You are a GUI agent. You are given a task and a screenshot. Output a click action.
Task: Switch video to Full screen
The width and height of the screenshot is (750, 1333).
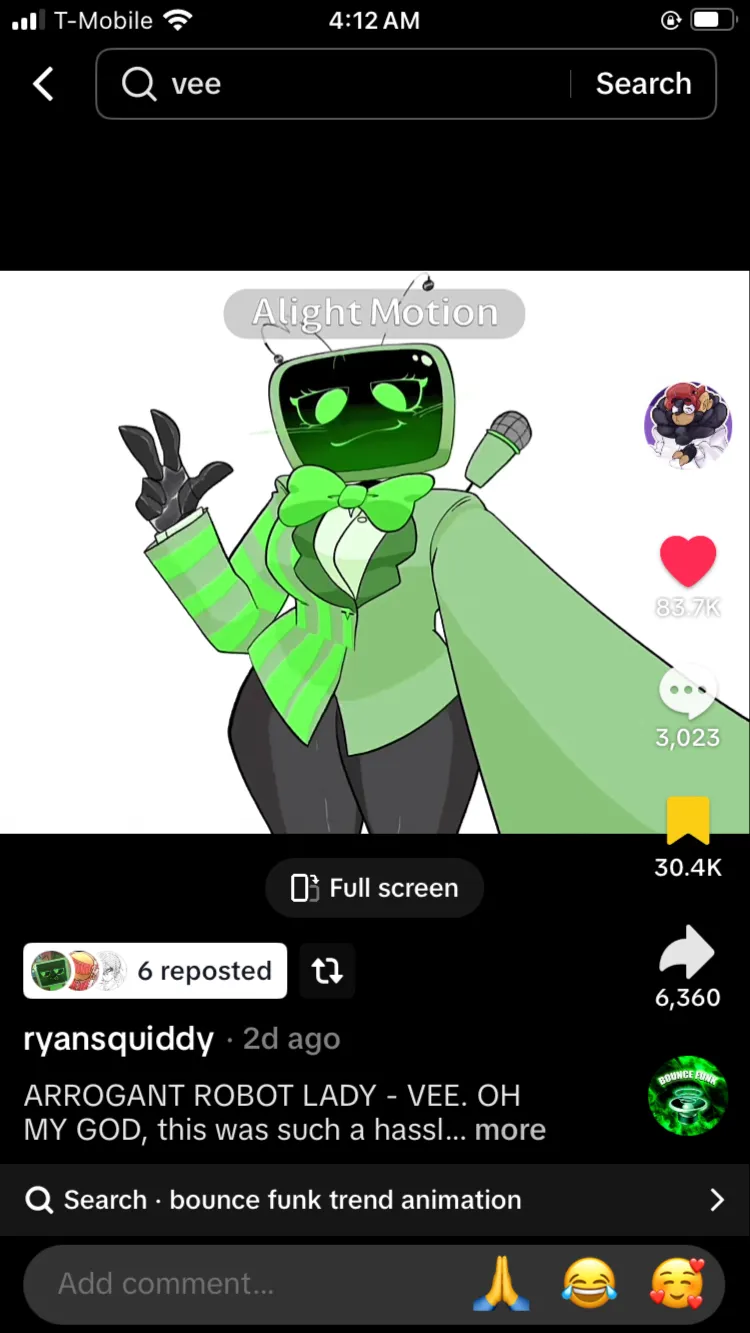coord(374,888)
